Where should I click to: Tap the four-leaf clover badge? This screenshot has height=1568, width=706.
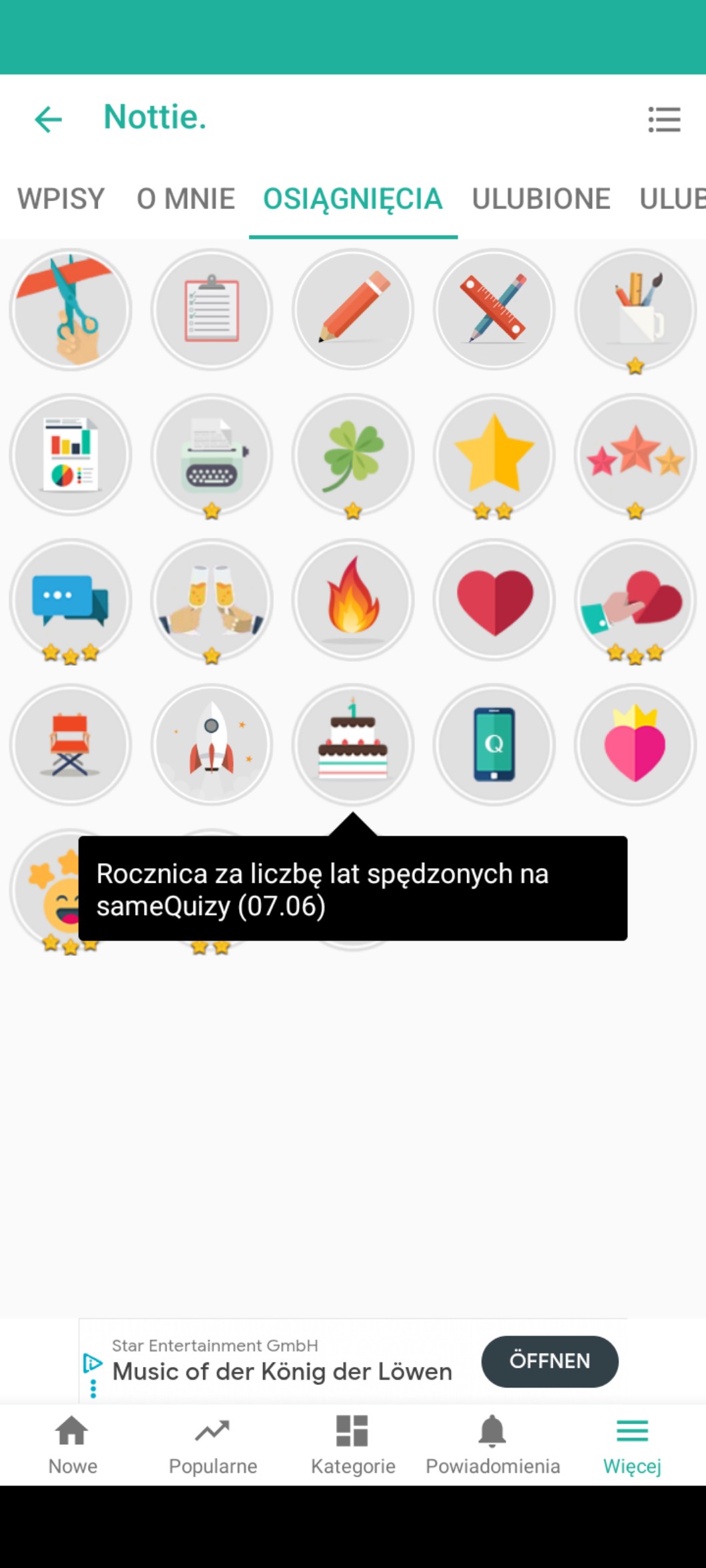pos(353,455)
